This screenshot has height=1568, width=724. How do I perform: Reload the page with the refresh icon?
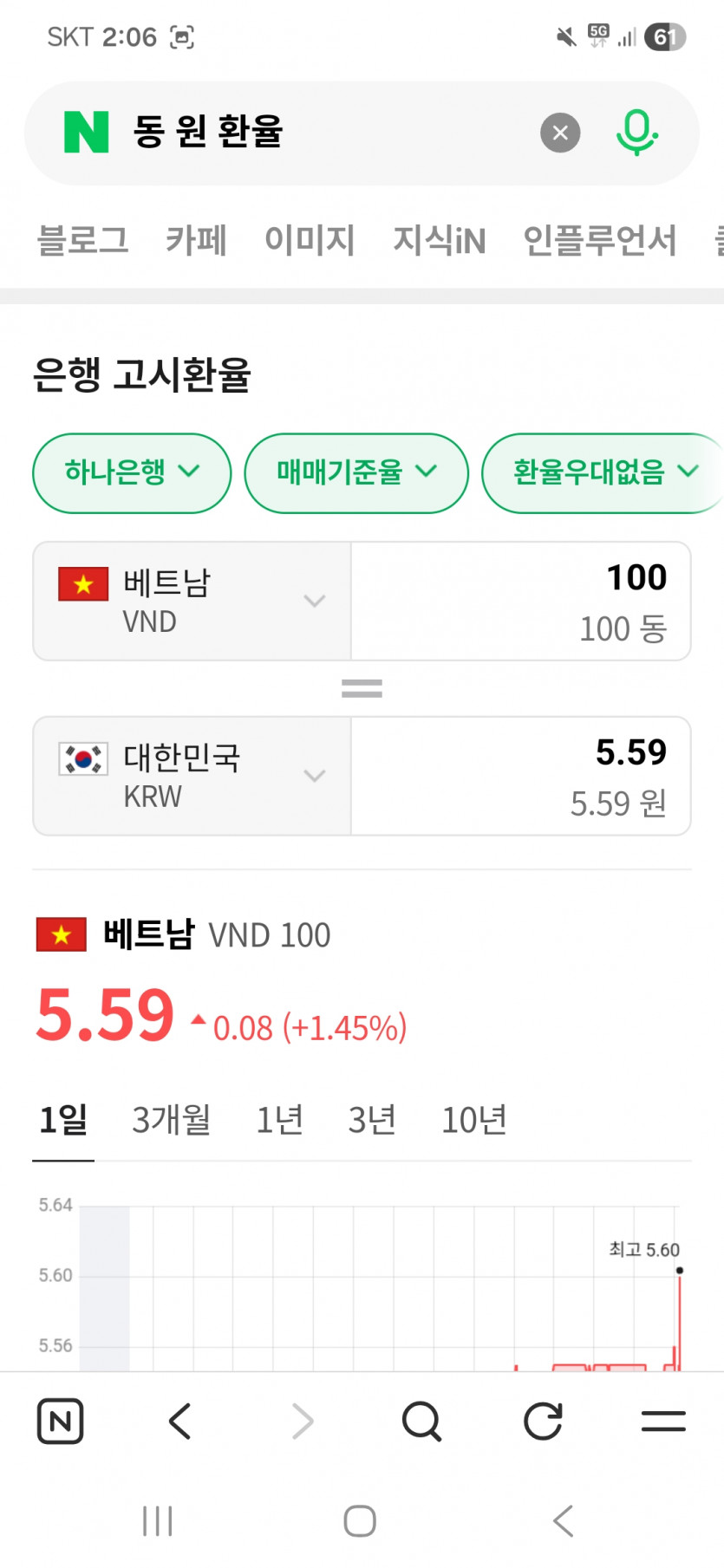click(x=543, y=1421)
